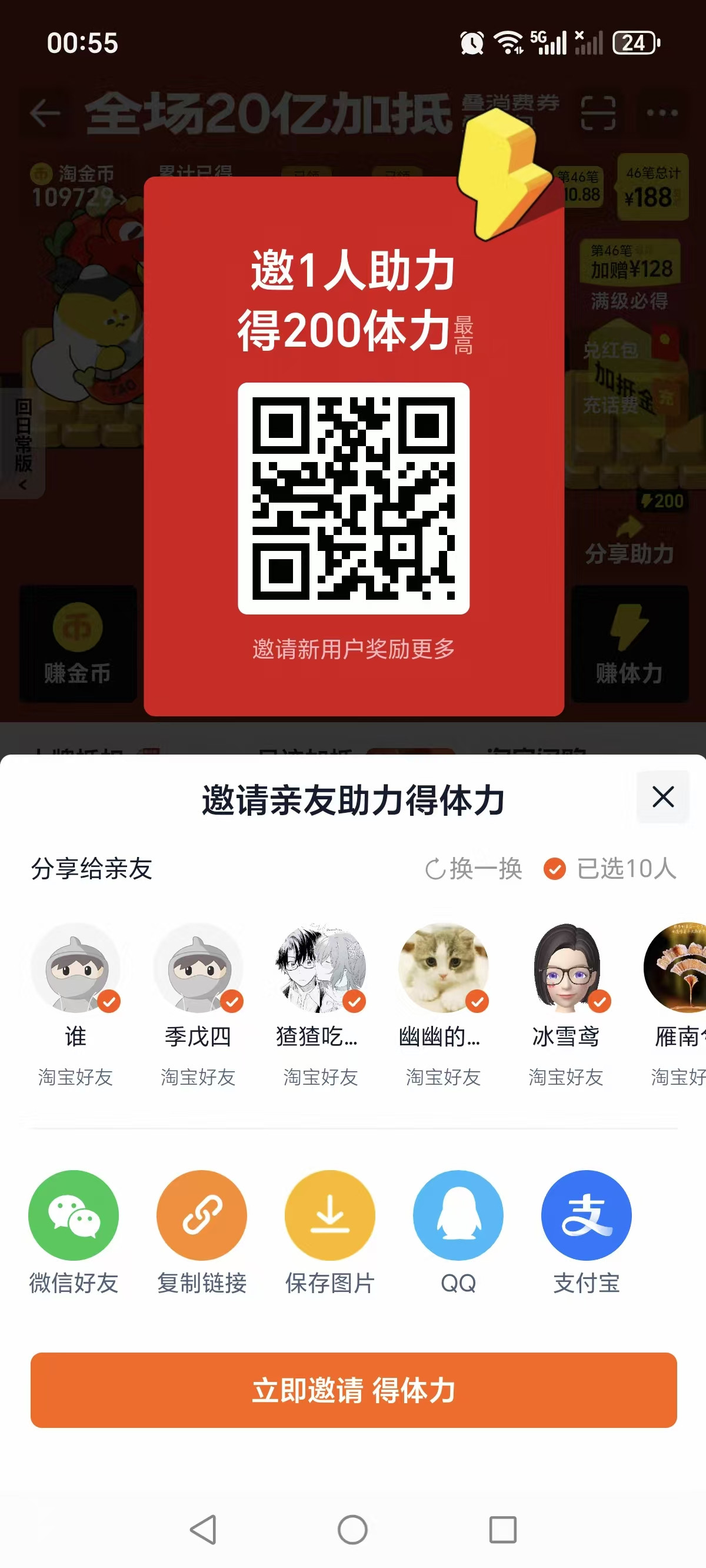Refresh friend suggestions with 换一换

(x=474, y=869)
